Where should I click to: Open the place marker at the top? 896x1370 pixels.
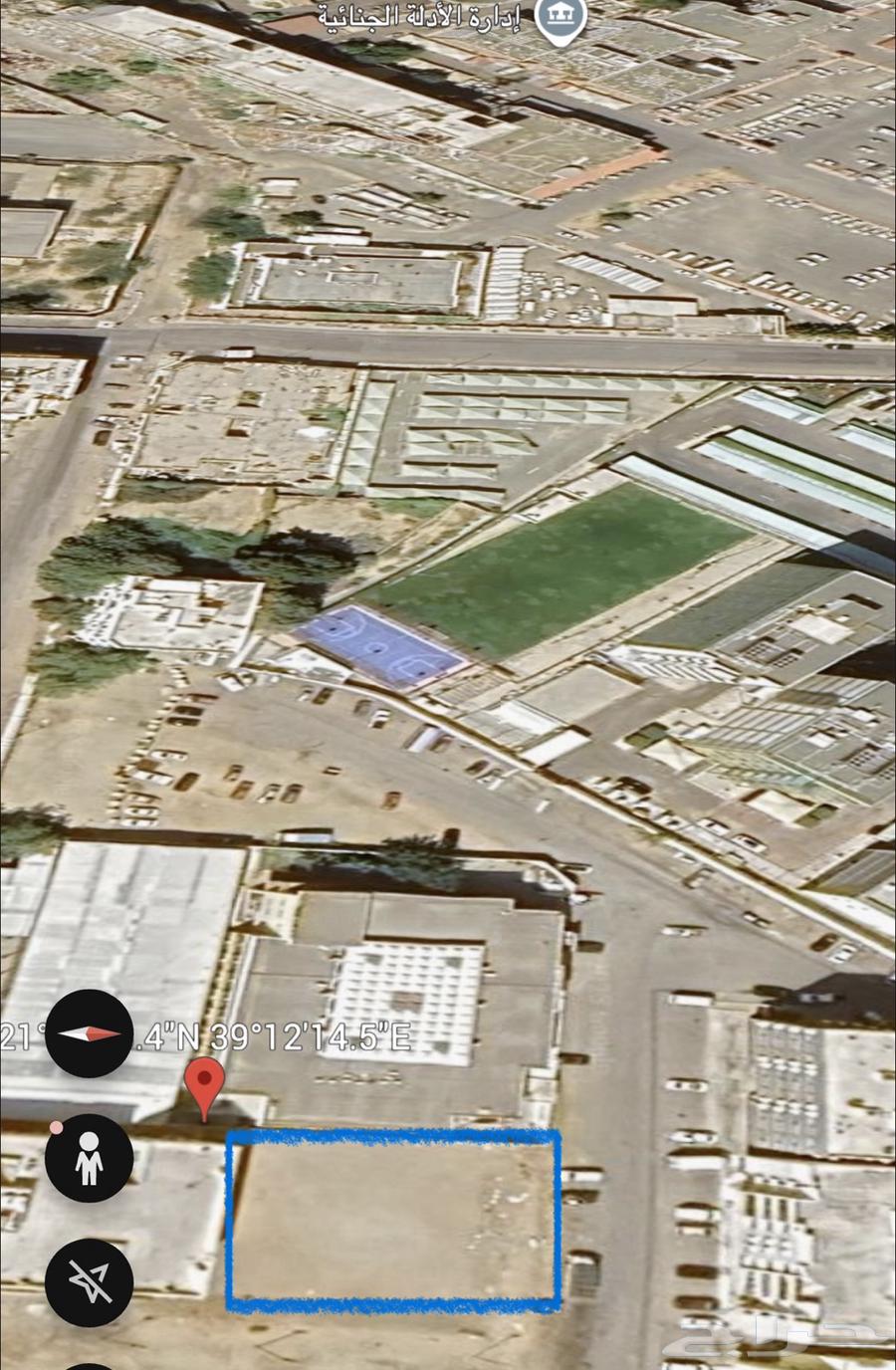pyautogui.click(x=560, y=18)
